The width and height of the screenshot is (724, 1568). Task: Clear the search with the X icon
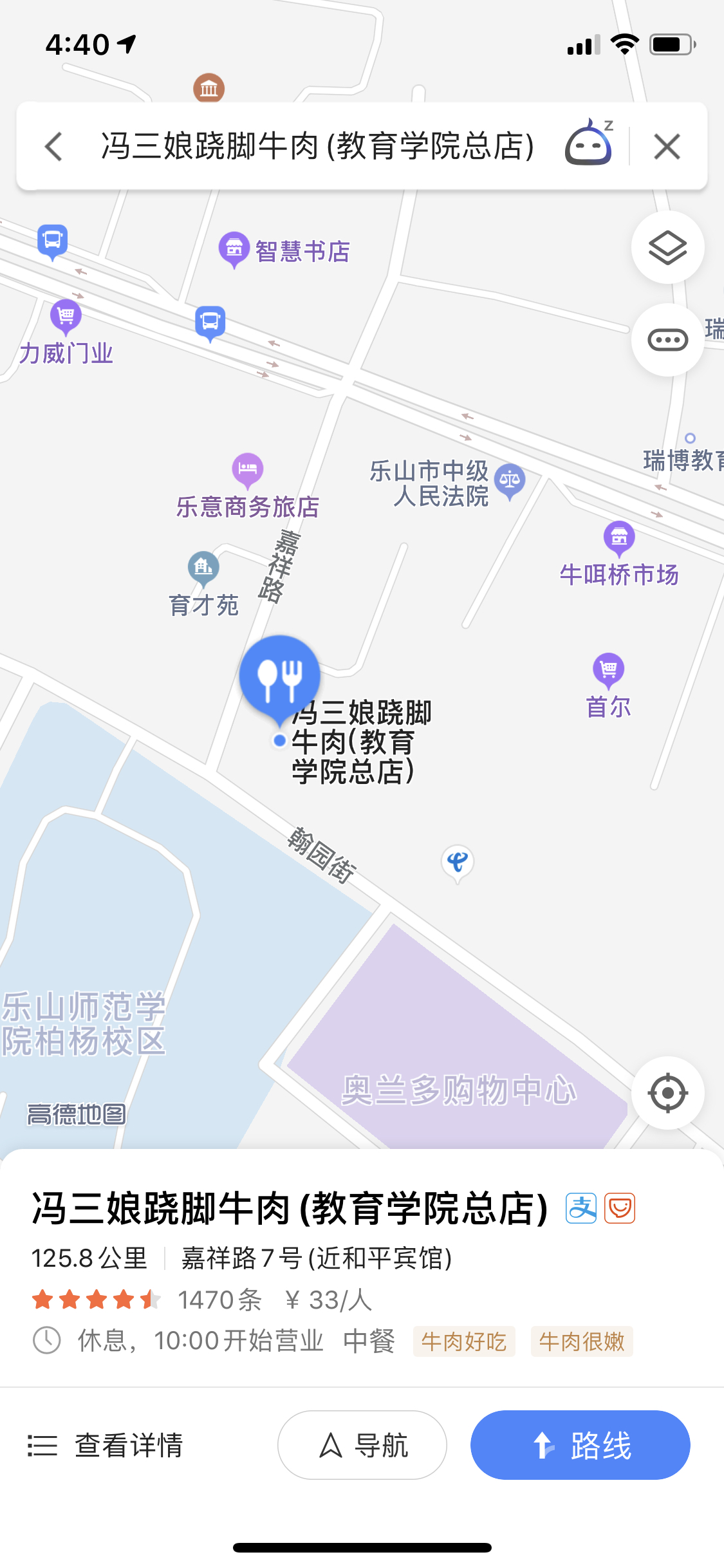[x=667, y=147]
